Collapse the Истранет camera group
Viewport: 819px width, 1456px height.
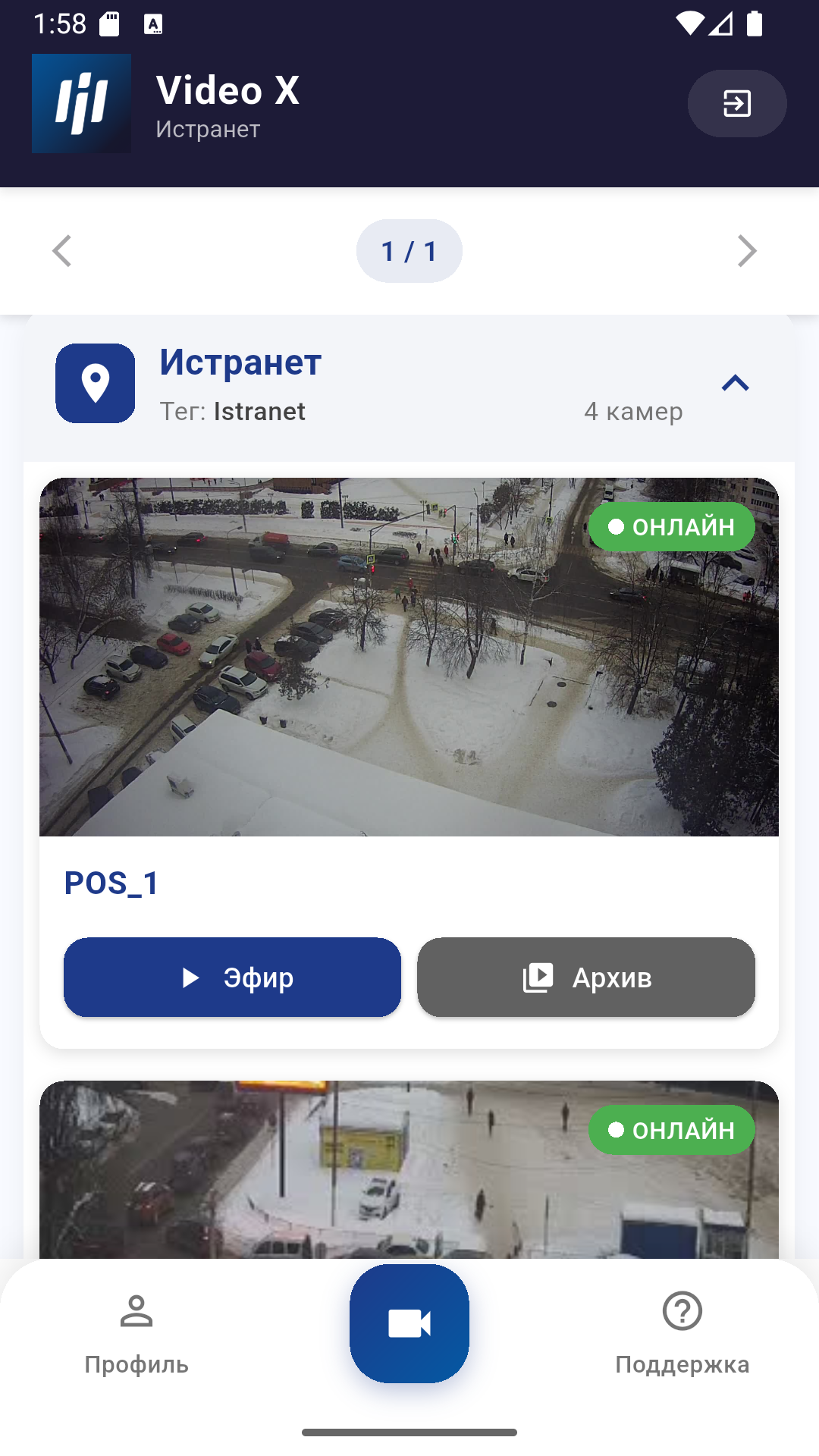pyautogui.click(x=734, y=383)
